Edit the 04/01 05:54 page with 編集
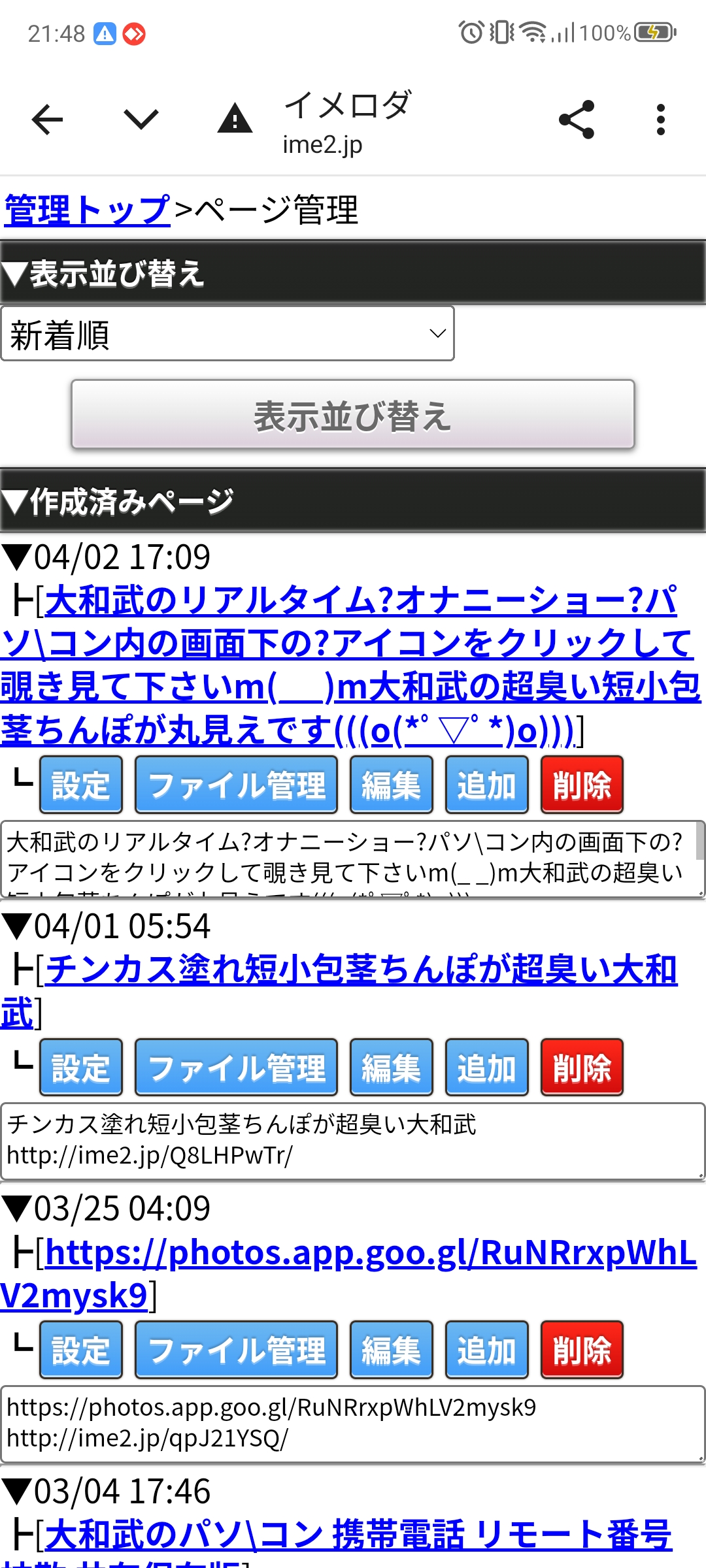This screenshot has height=1568, width=706. (391, 1067)
